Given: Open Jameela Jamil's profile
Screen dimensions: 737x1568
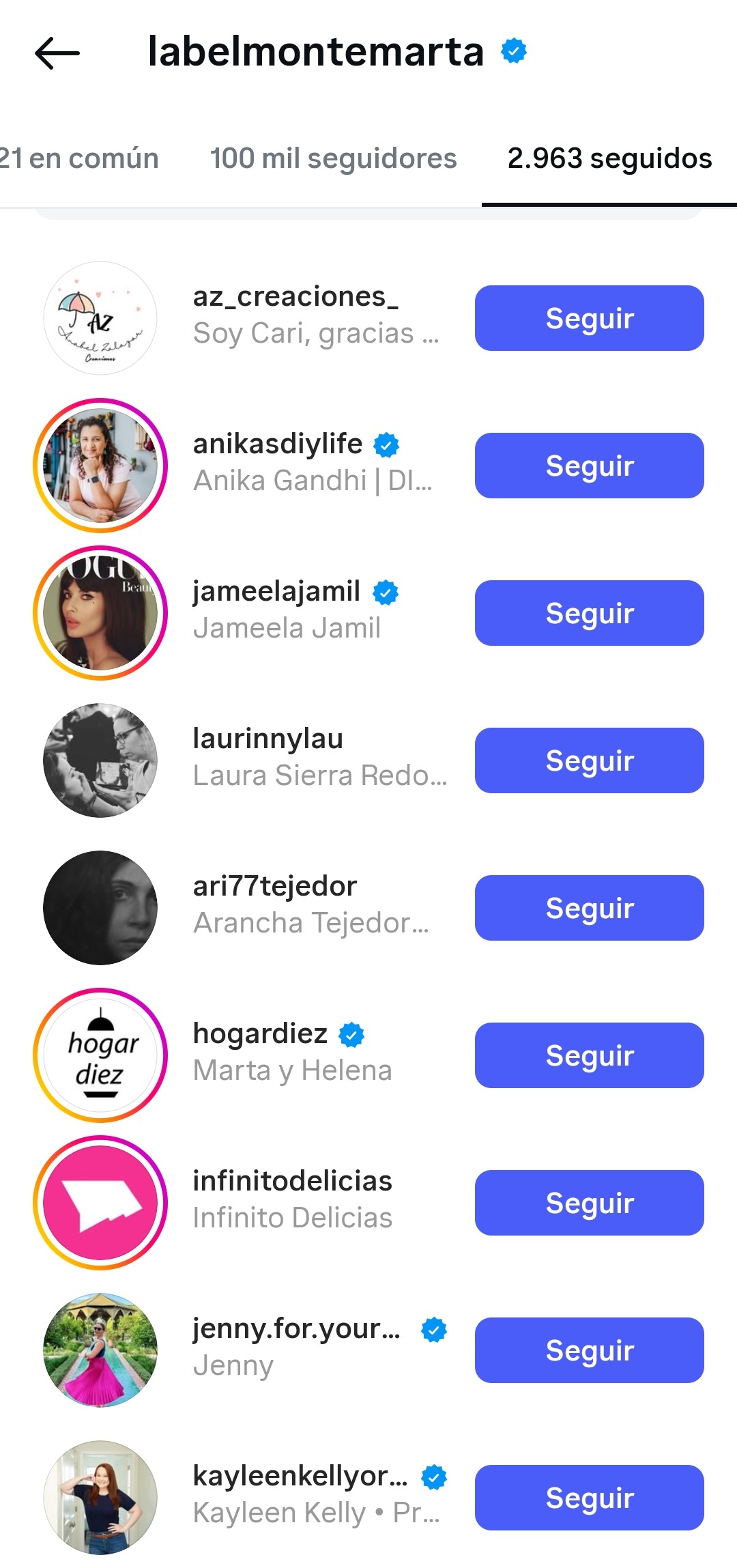Looking at the screenshot, I should click(276, 592).
